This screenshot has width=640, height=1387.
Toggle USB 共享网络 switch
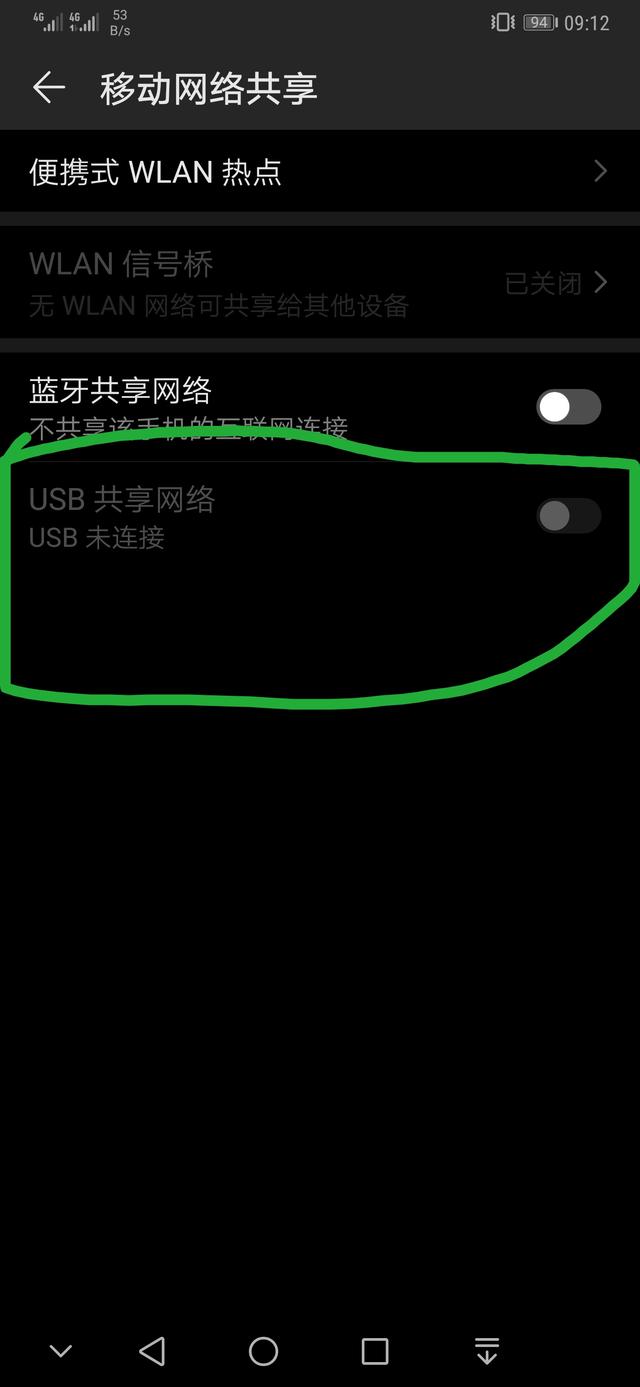568,516
